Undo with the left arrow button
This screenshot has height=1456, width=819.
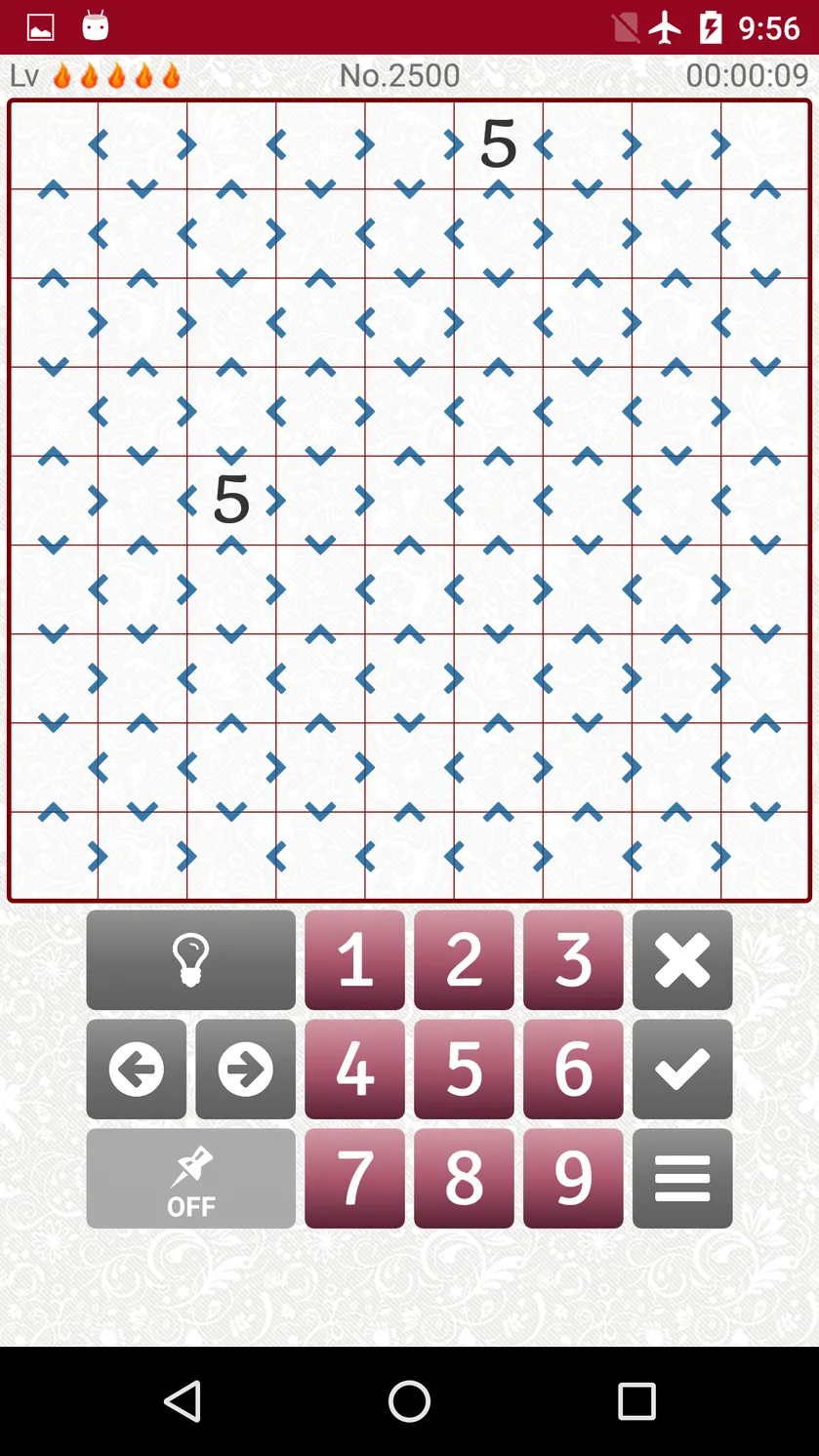pos(136,1070)
